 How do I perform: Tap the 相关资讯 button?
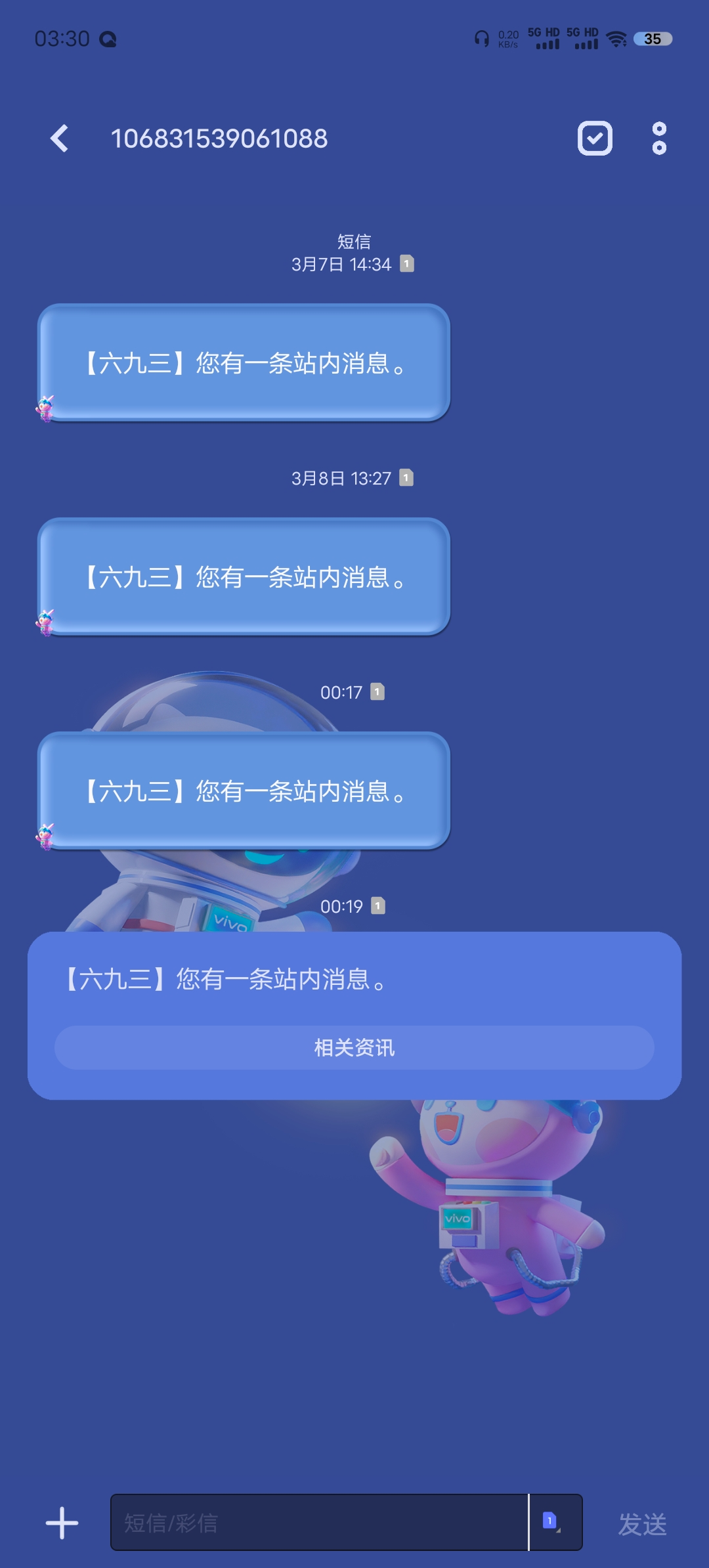(x=354, y=1047)
